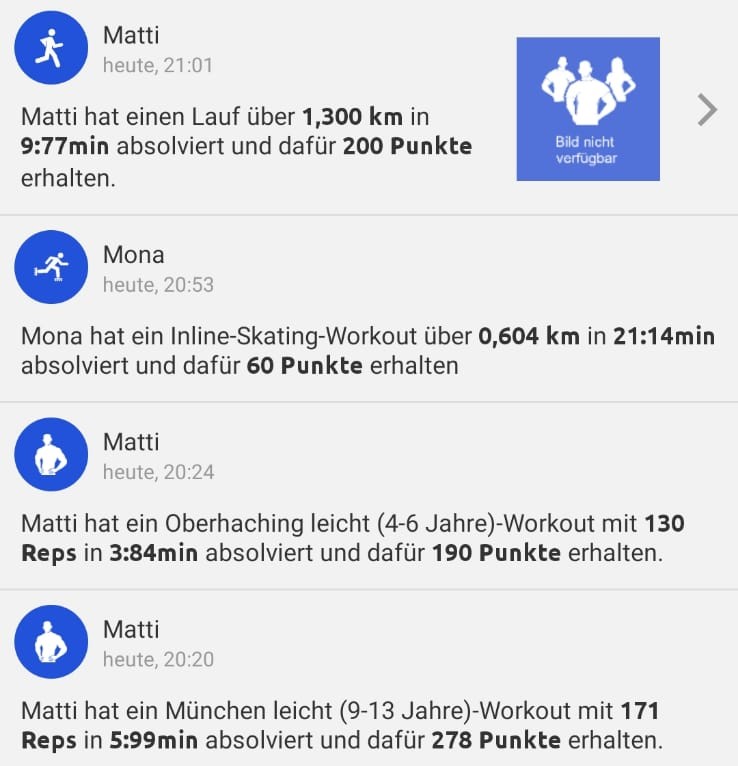The width and height of the screenshot is (738, 766).
Task: Expand the run entry via its chevron arrow
Action: (x=707, y=109)
